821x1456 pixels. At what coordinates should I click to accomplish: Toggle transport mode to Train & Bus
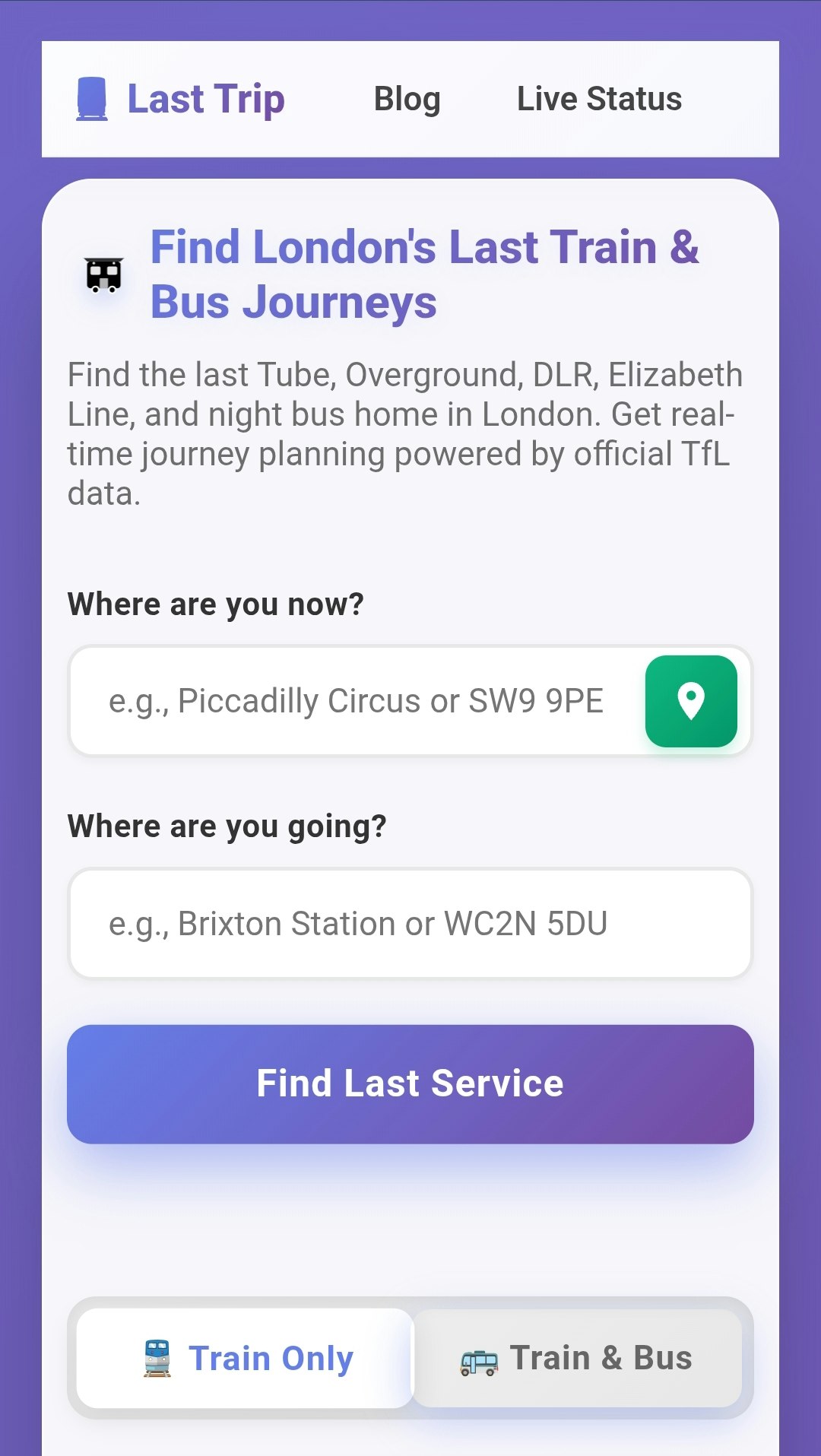pyautogui.click(x=580, y=1359)
